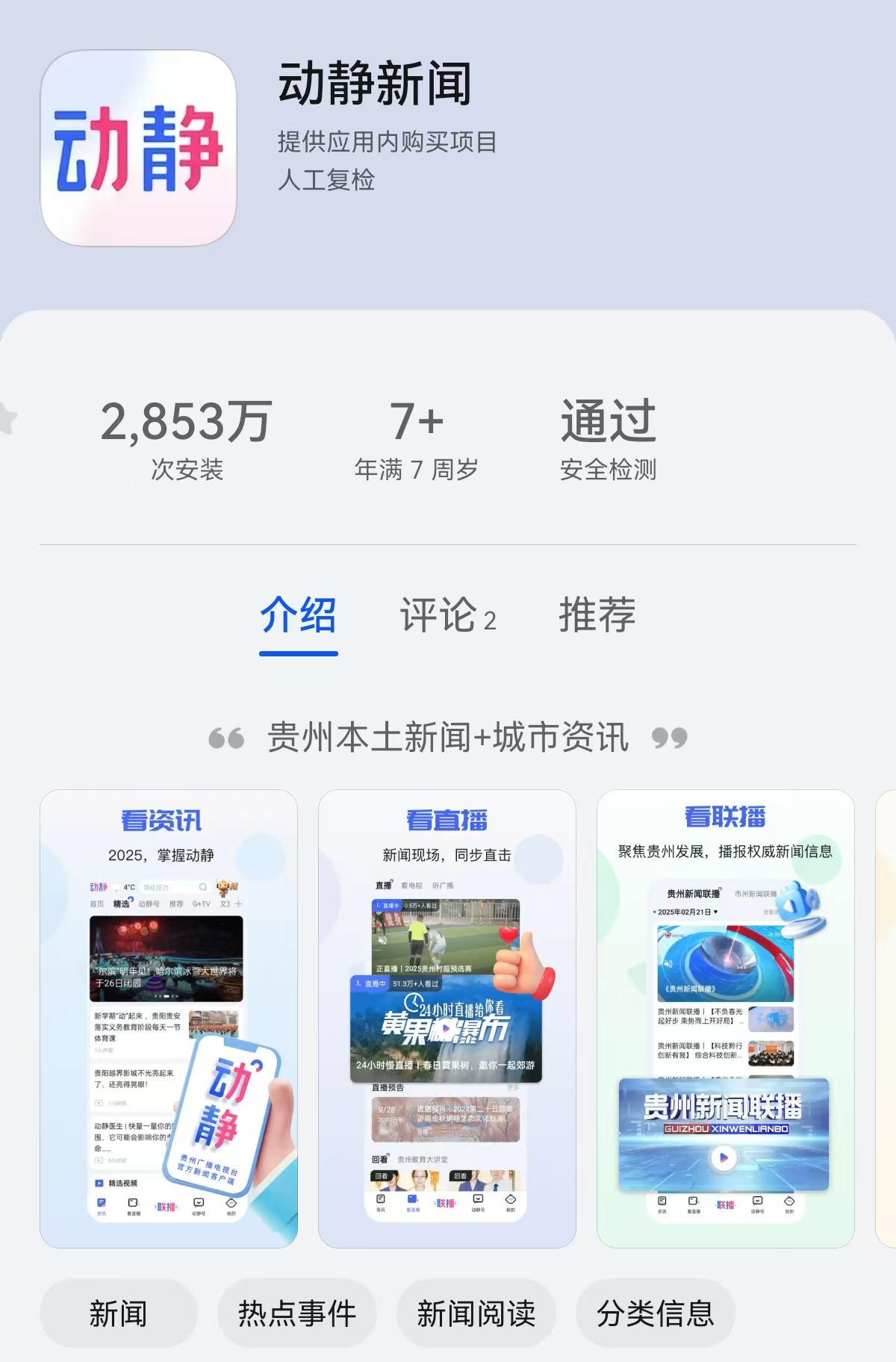Open the 新闻阅读 tag chip

pos(476,1313)
